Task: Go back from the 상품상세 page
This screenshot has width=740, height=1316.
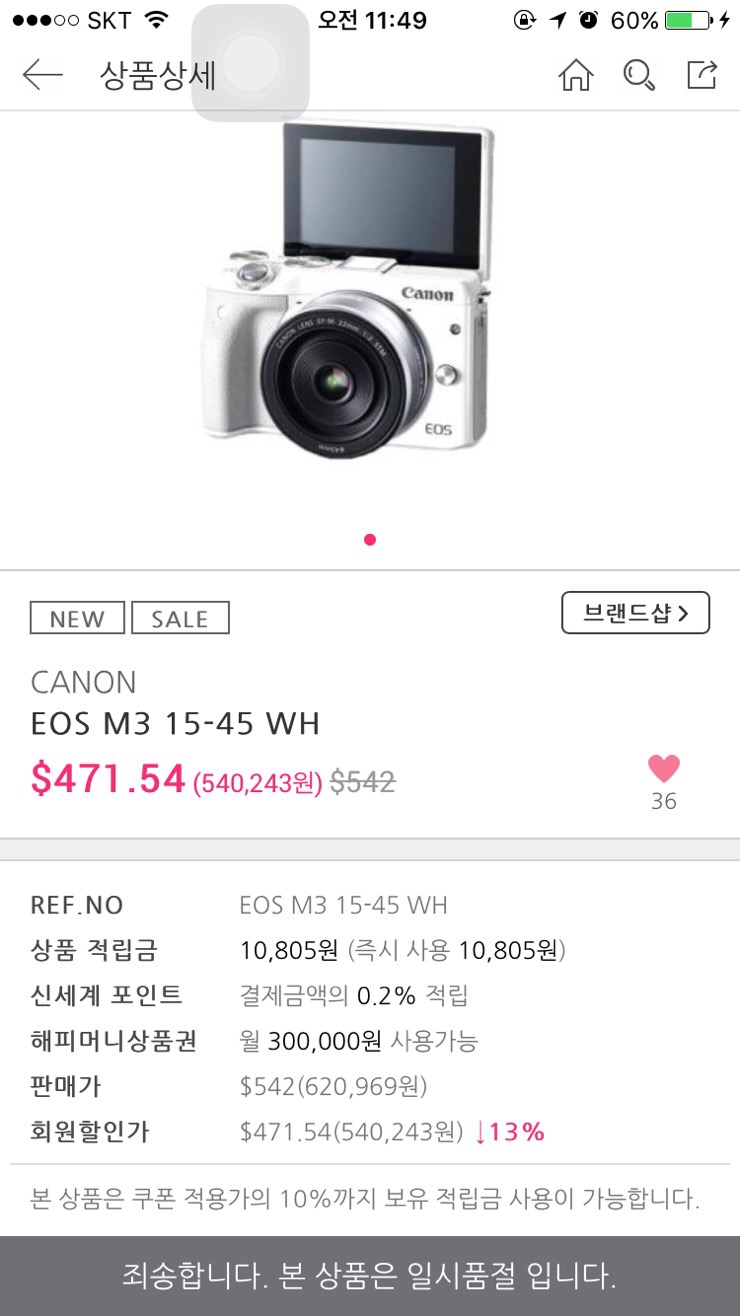Action: coord(42,75)
